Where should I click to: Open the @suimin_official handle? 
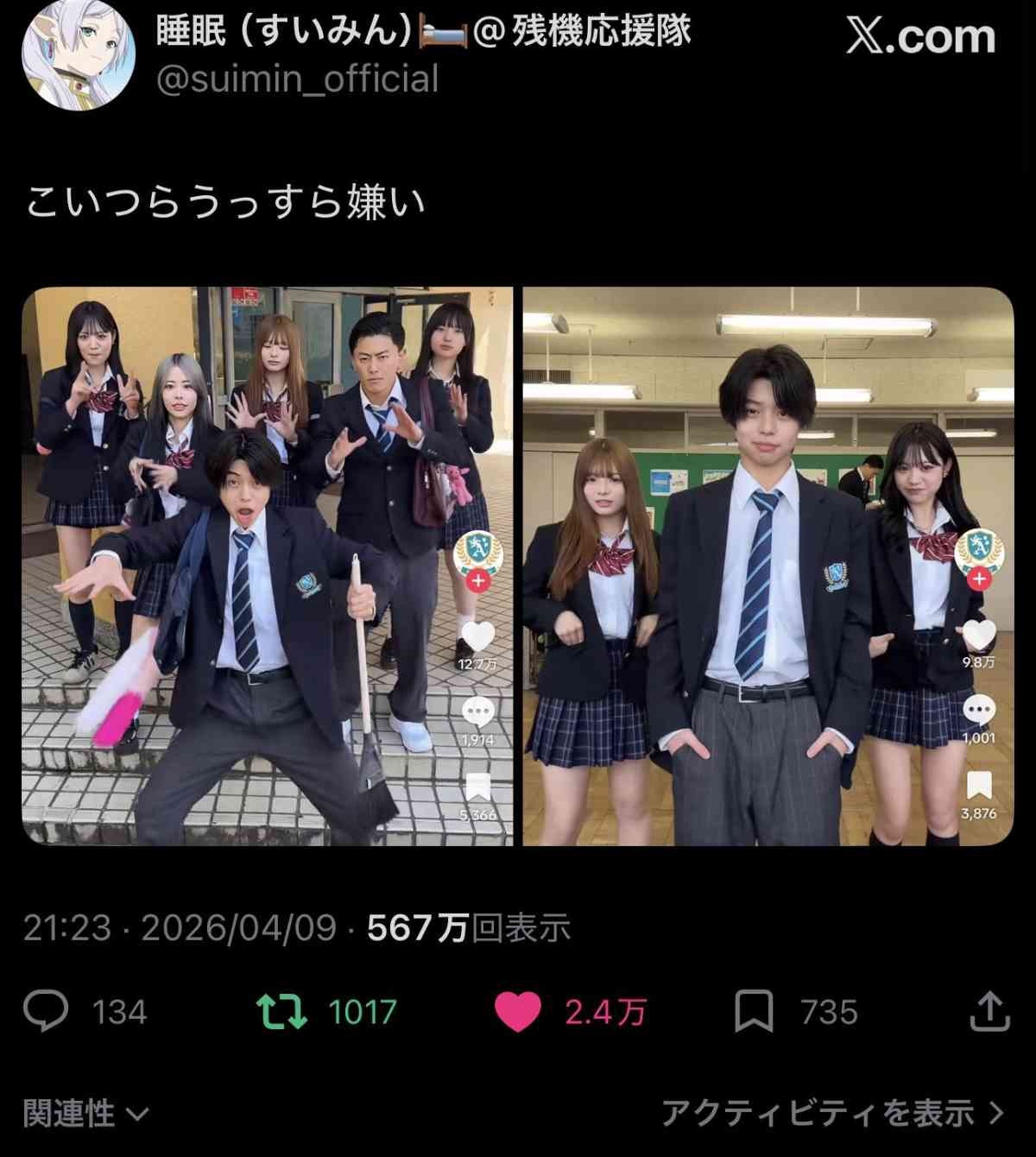[x=297, y=79]
